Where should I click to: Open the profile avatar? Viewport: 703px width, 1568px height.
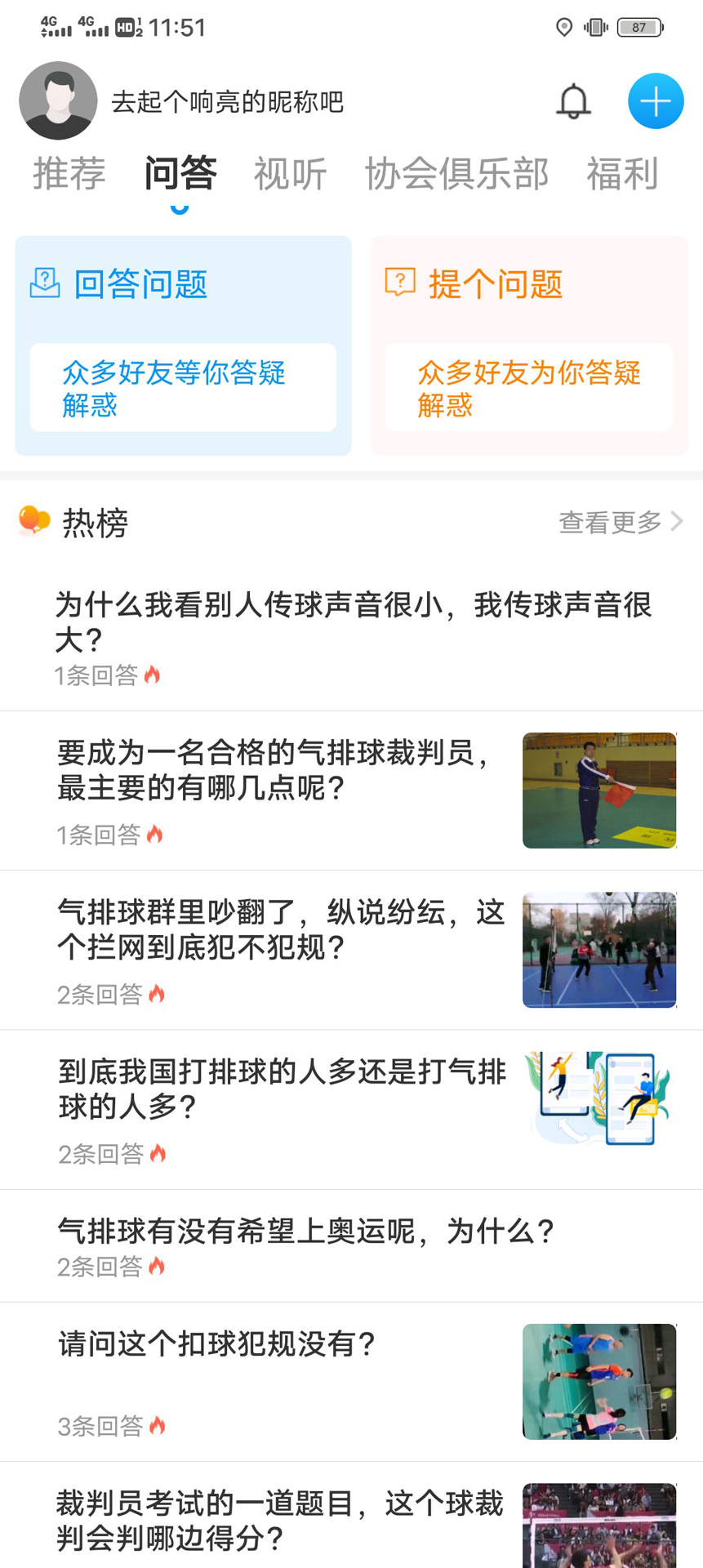pos(58,100)
